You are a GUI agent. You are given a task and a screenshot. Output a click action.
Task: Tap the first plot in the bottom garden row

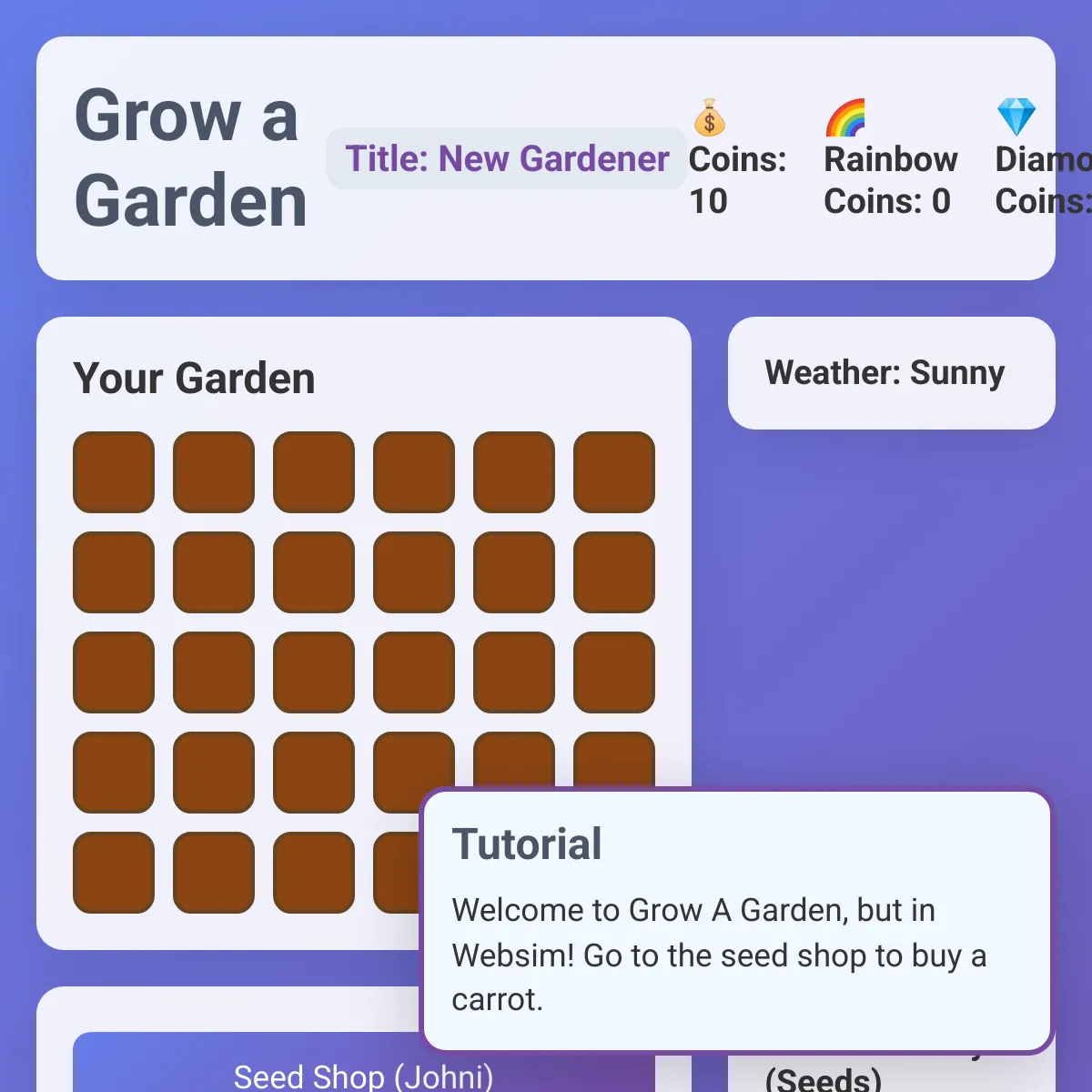[x=114, y=873]
